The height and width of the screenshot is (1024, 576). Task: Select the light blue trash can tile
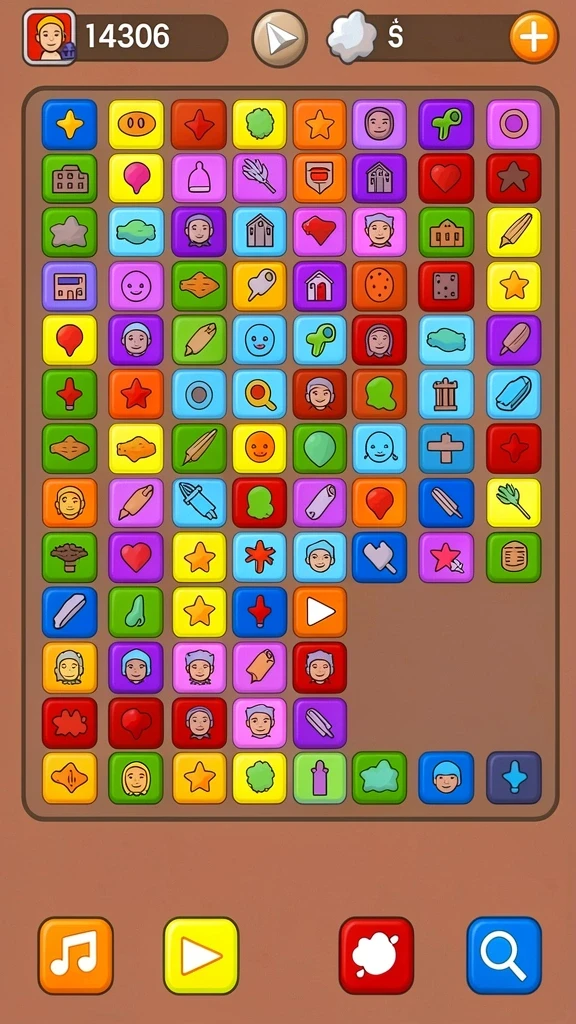click(x=445, y=394)
